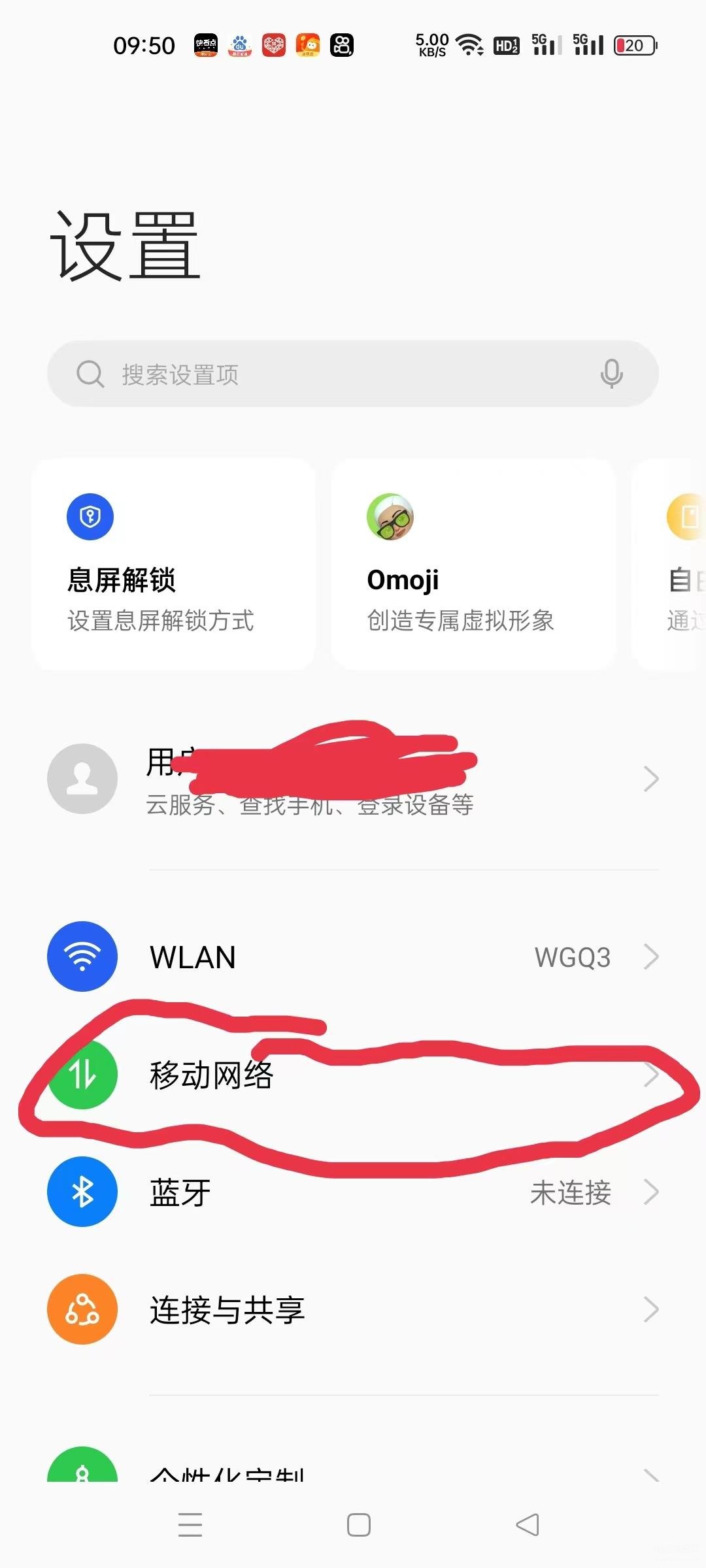Open WLAN settings
The height and width of the screenshot is (1568, 706).
point(353,957)
